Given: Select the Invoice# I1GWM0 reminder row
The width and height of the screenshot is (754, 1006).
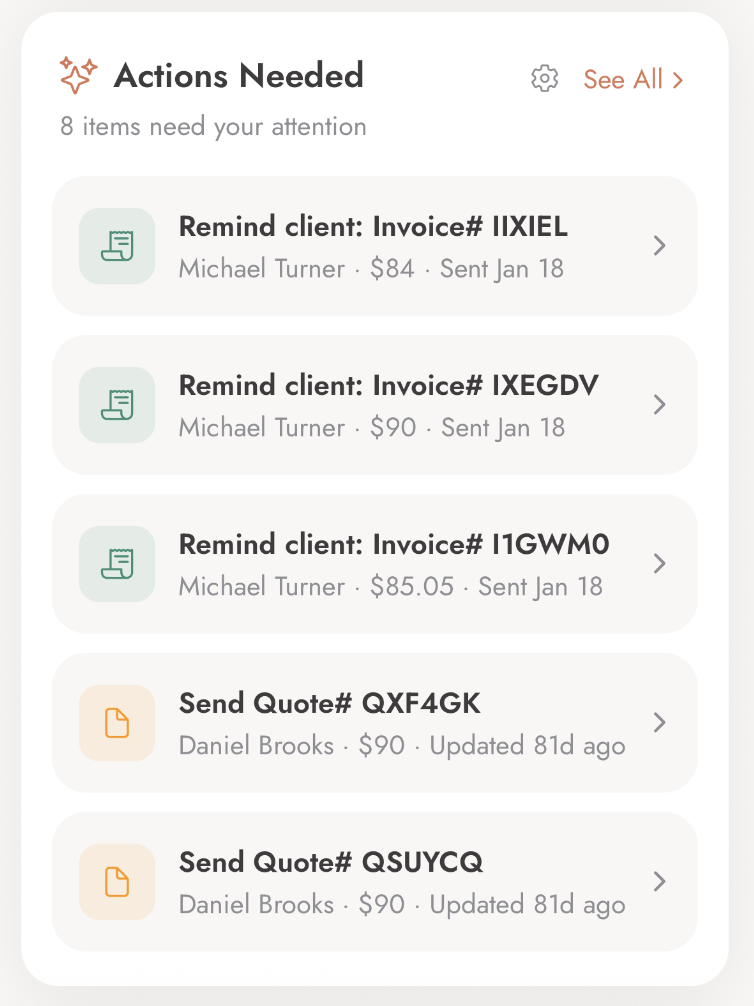Looking at the screenshot, I should pos(374,564).
